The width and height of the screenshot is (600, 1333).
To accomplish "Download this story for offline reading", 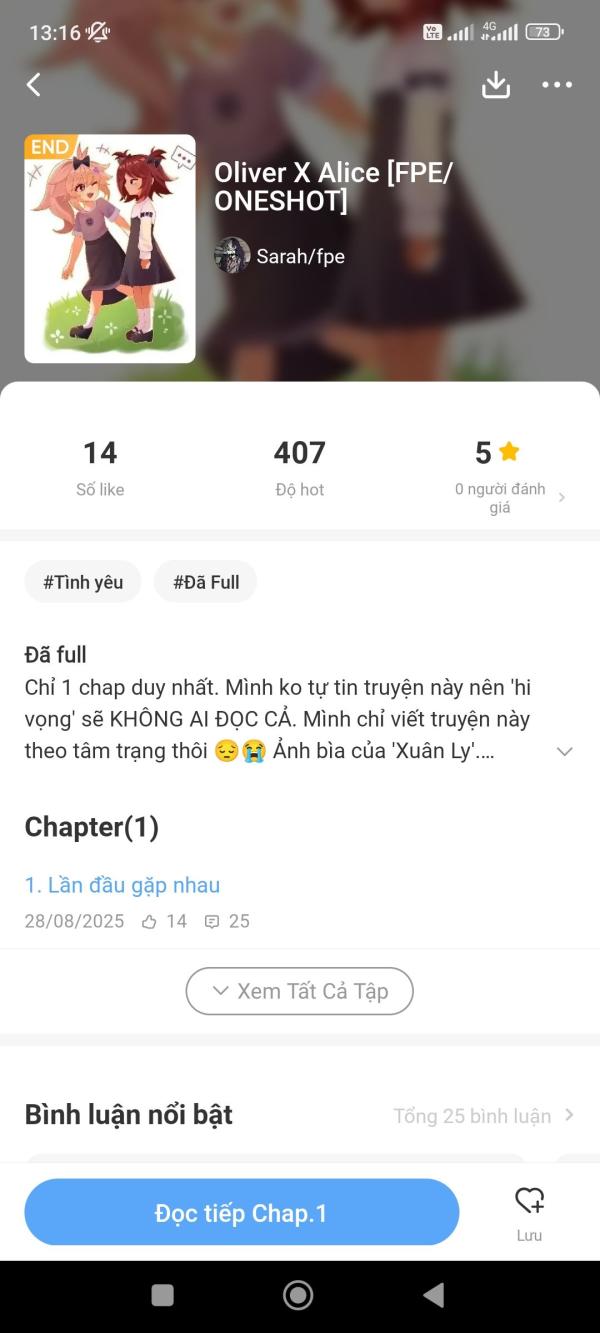I will point(496,85).
